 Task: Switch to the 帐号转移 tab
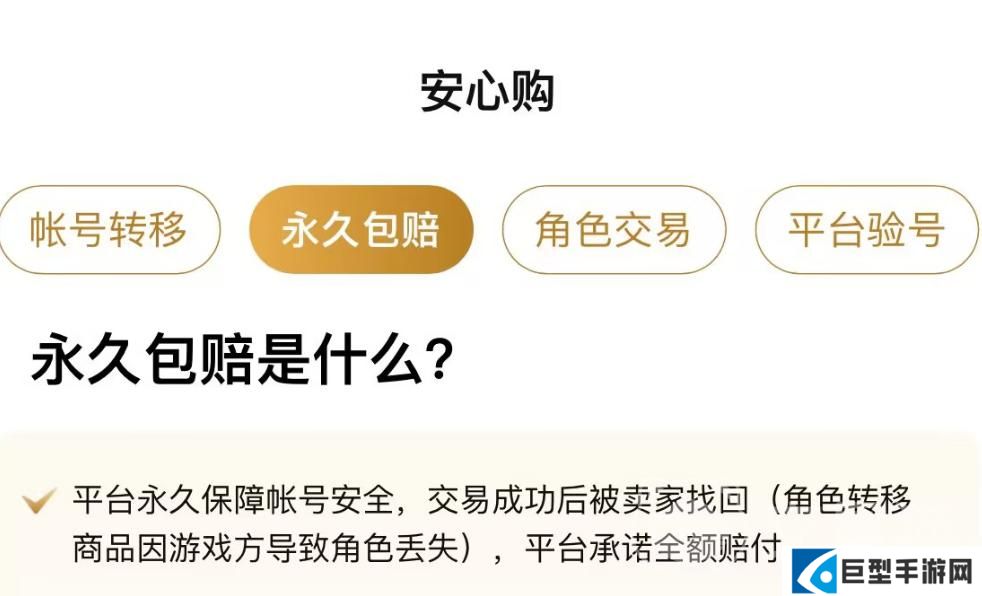109,230
